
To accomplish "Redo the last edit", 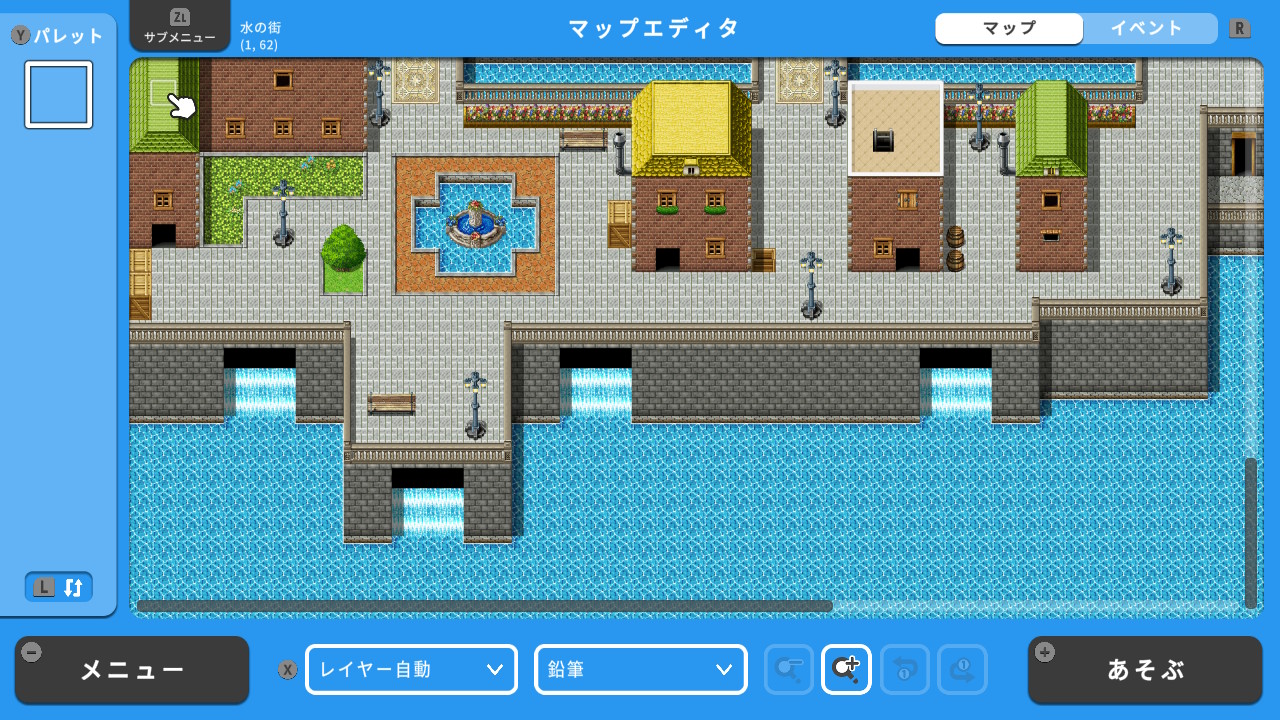I will click(x=962, y=670).
